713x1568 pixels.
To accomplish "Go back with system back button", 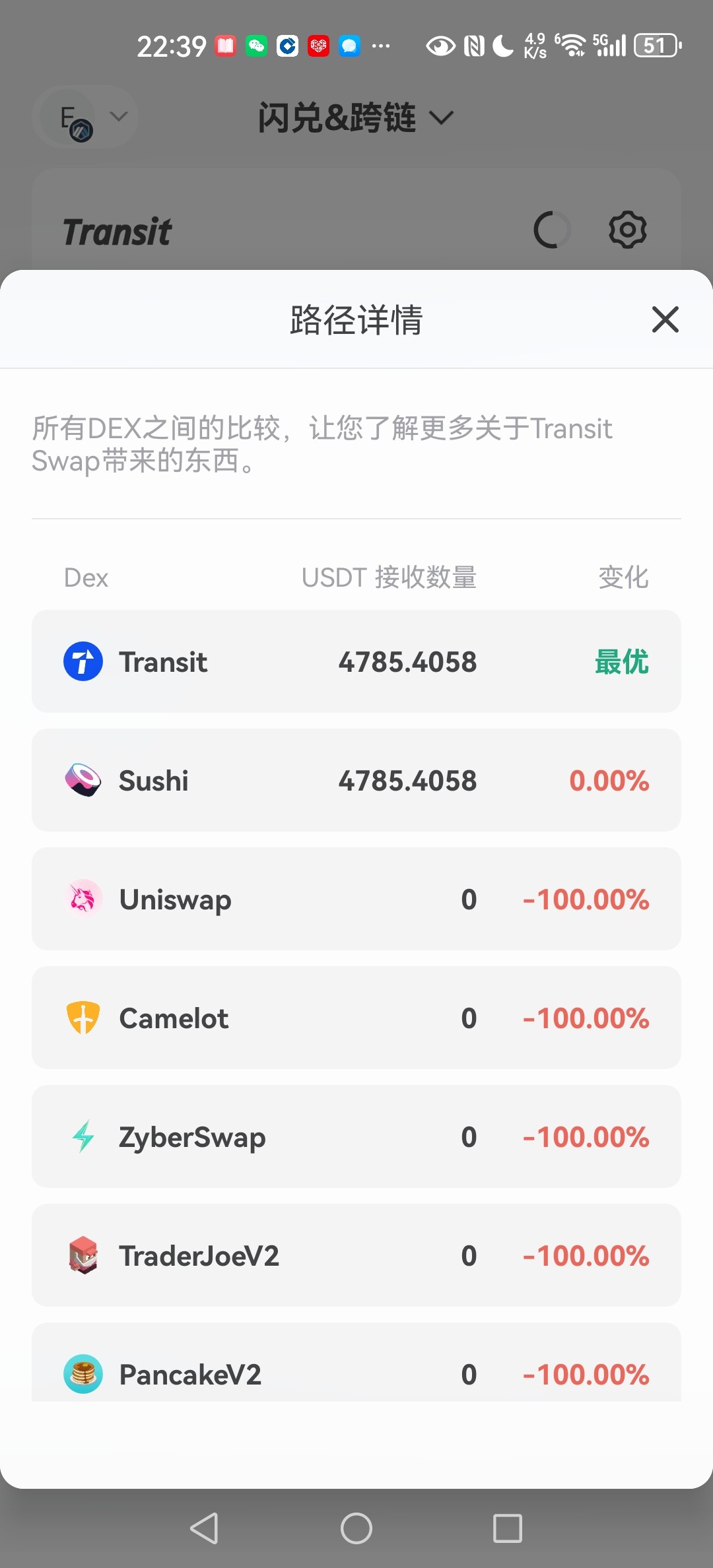I will click(x=204, y=1528).
